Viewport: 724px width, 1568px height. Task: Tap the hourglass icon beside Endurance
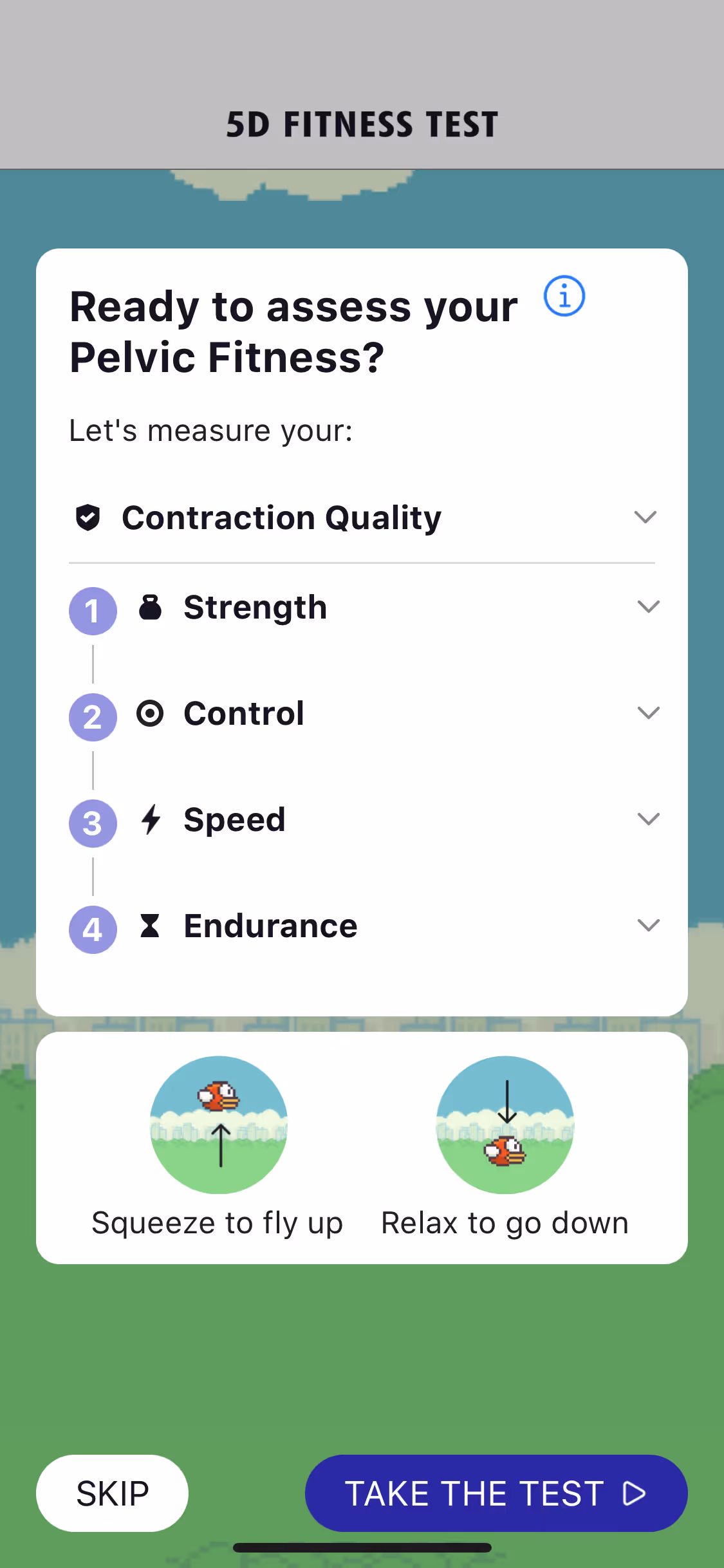[x=150, y=926]
